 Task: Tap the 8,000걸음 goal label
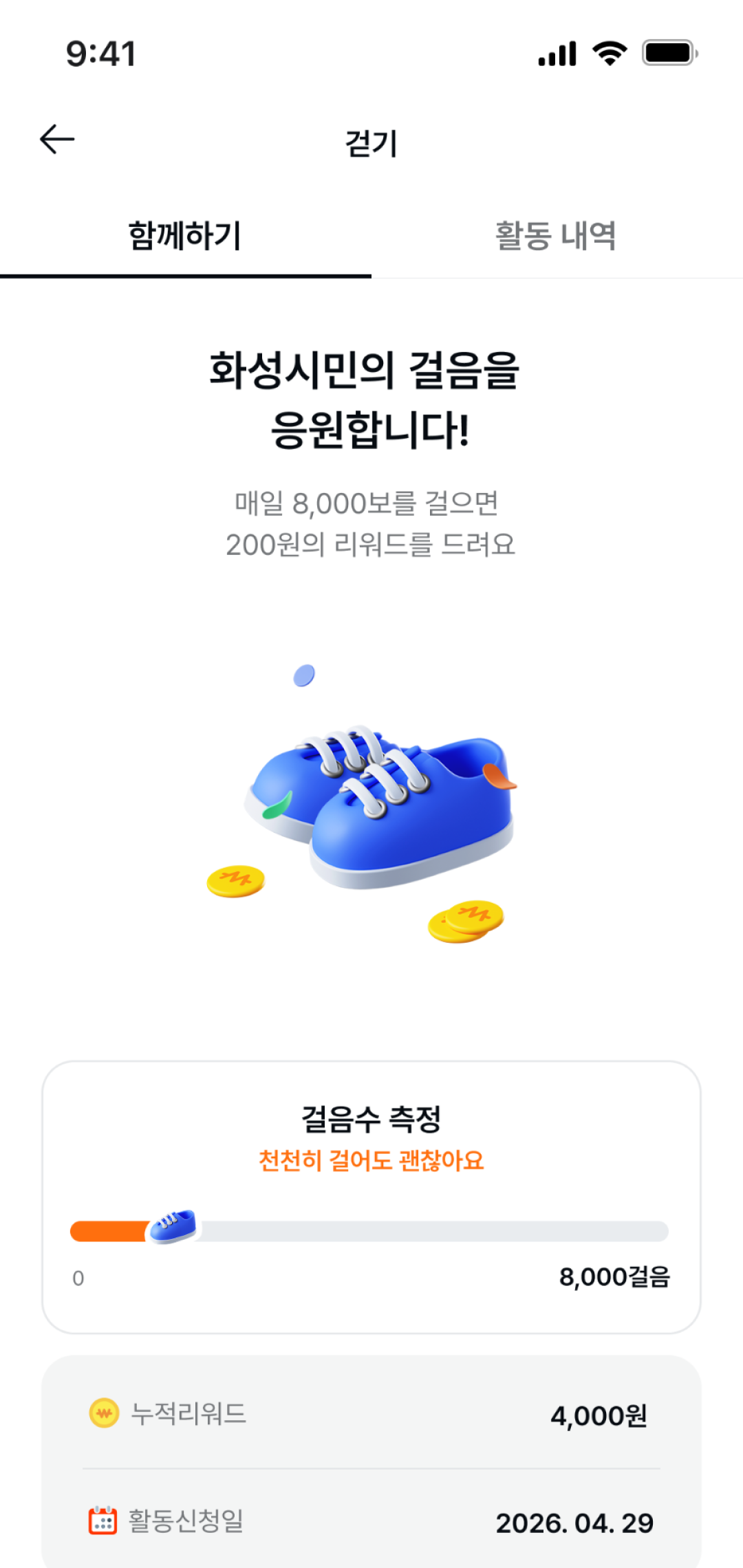coord(616,1276)
